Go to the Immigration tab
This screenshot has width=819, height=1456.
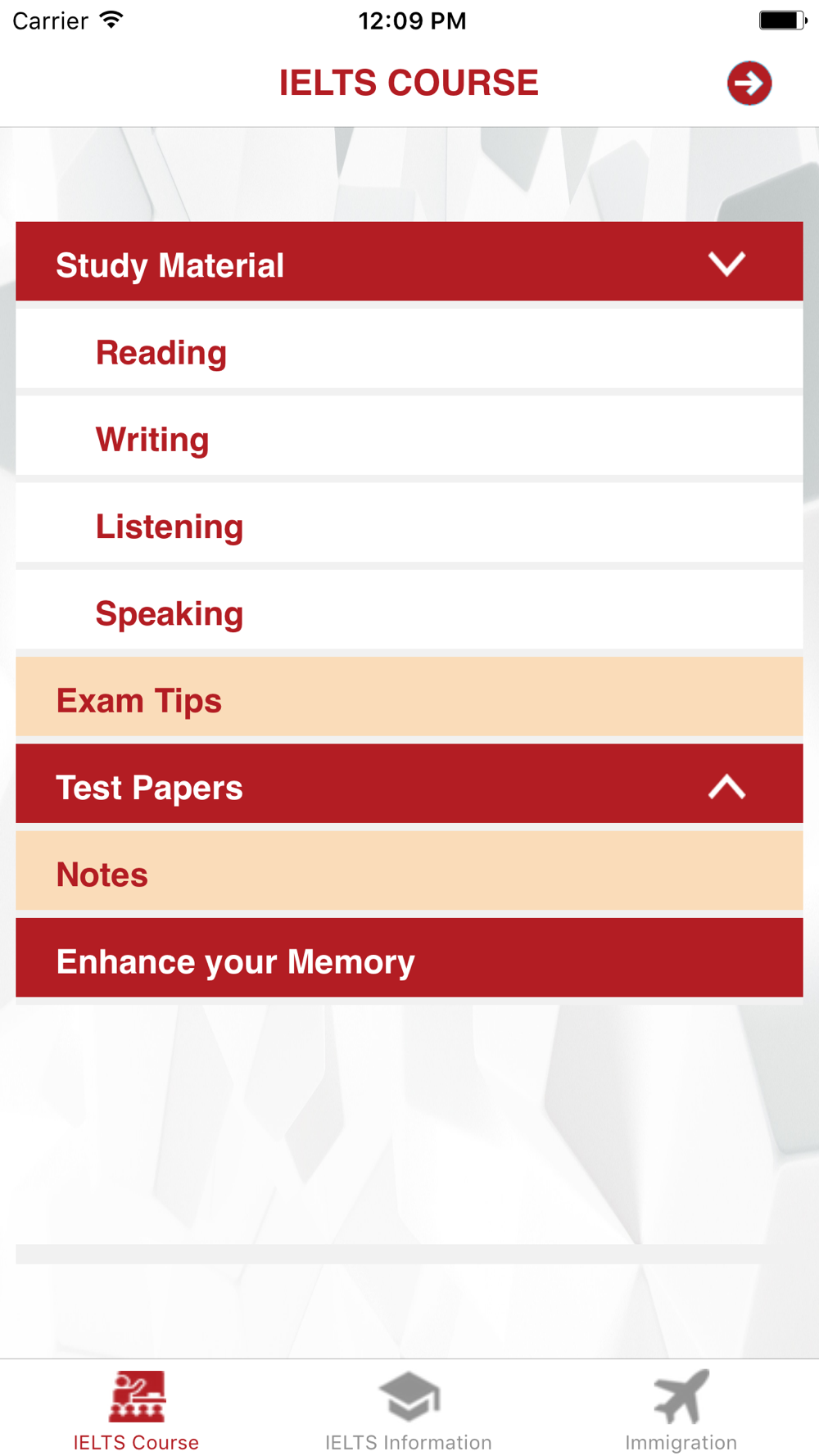pyautogui.click(x=681, y=1410)
